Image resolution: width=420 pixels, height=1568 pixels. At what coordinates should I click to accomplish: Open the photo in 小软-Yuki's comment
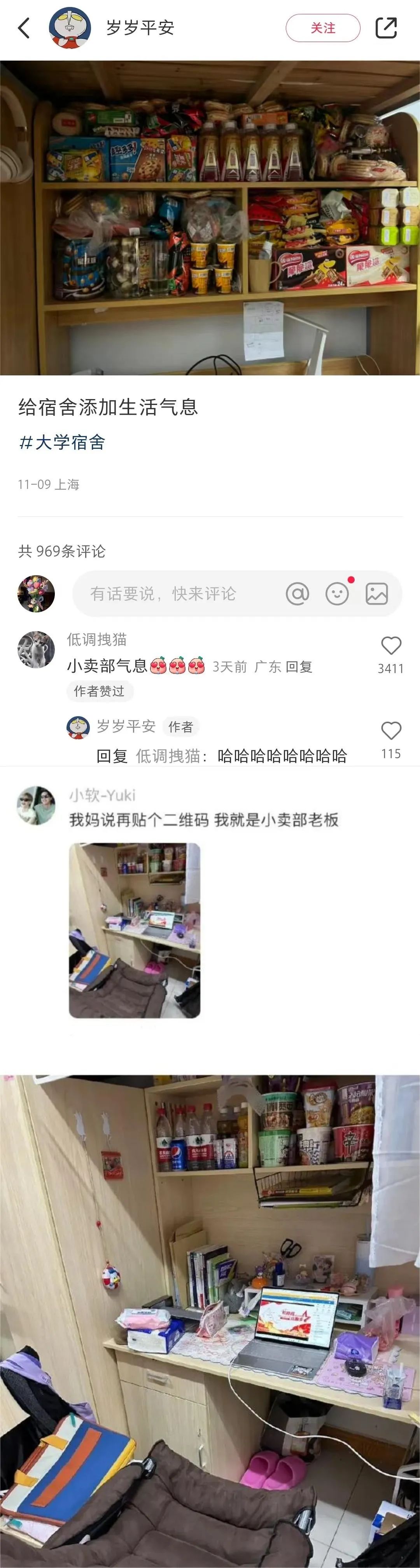(134, 930)
